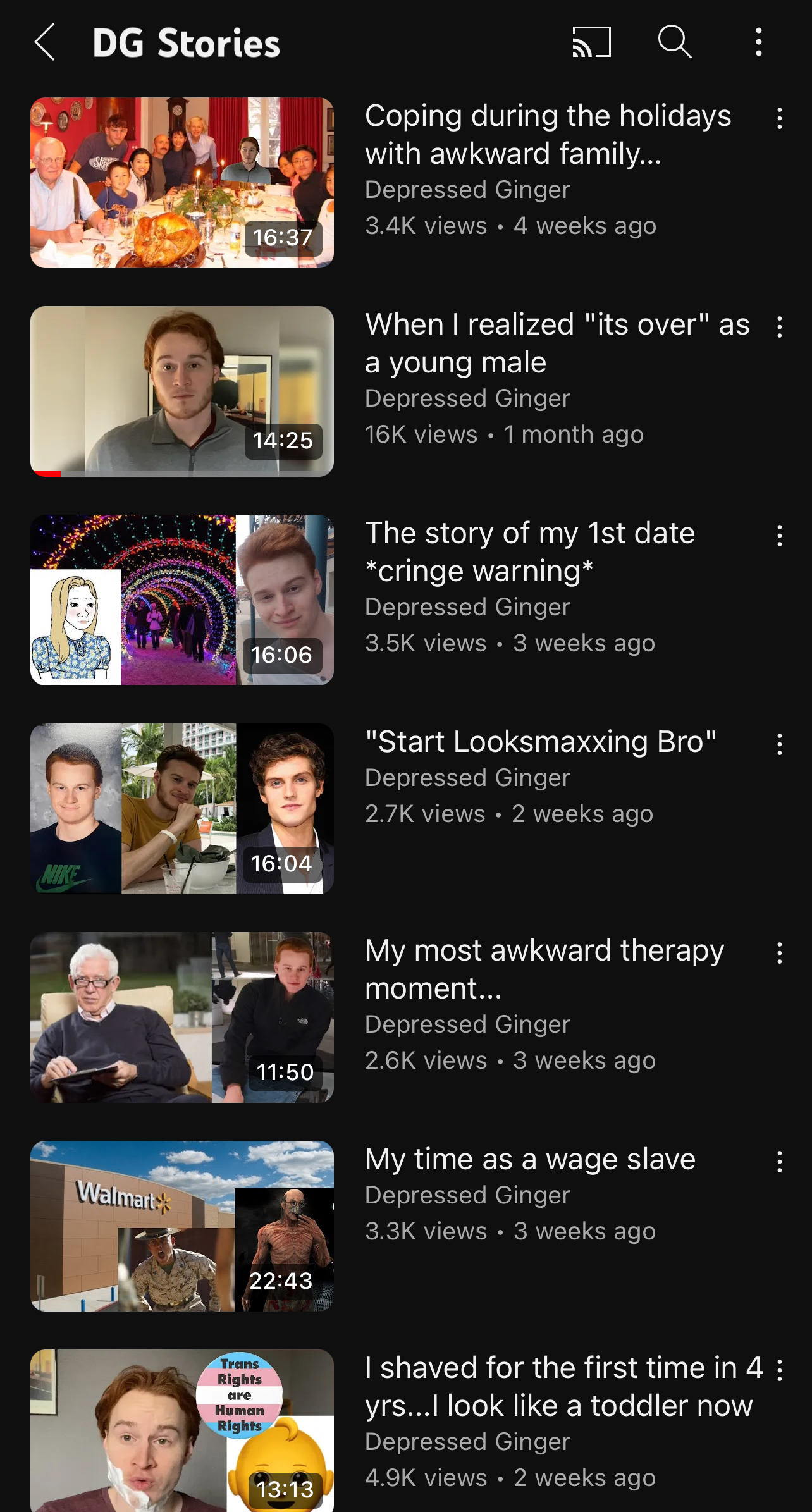
Task: Open options for "The story of my 1st date"
Action: click(x=780, y=536)
